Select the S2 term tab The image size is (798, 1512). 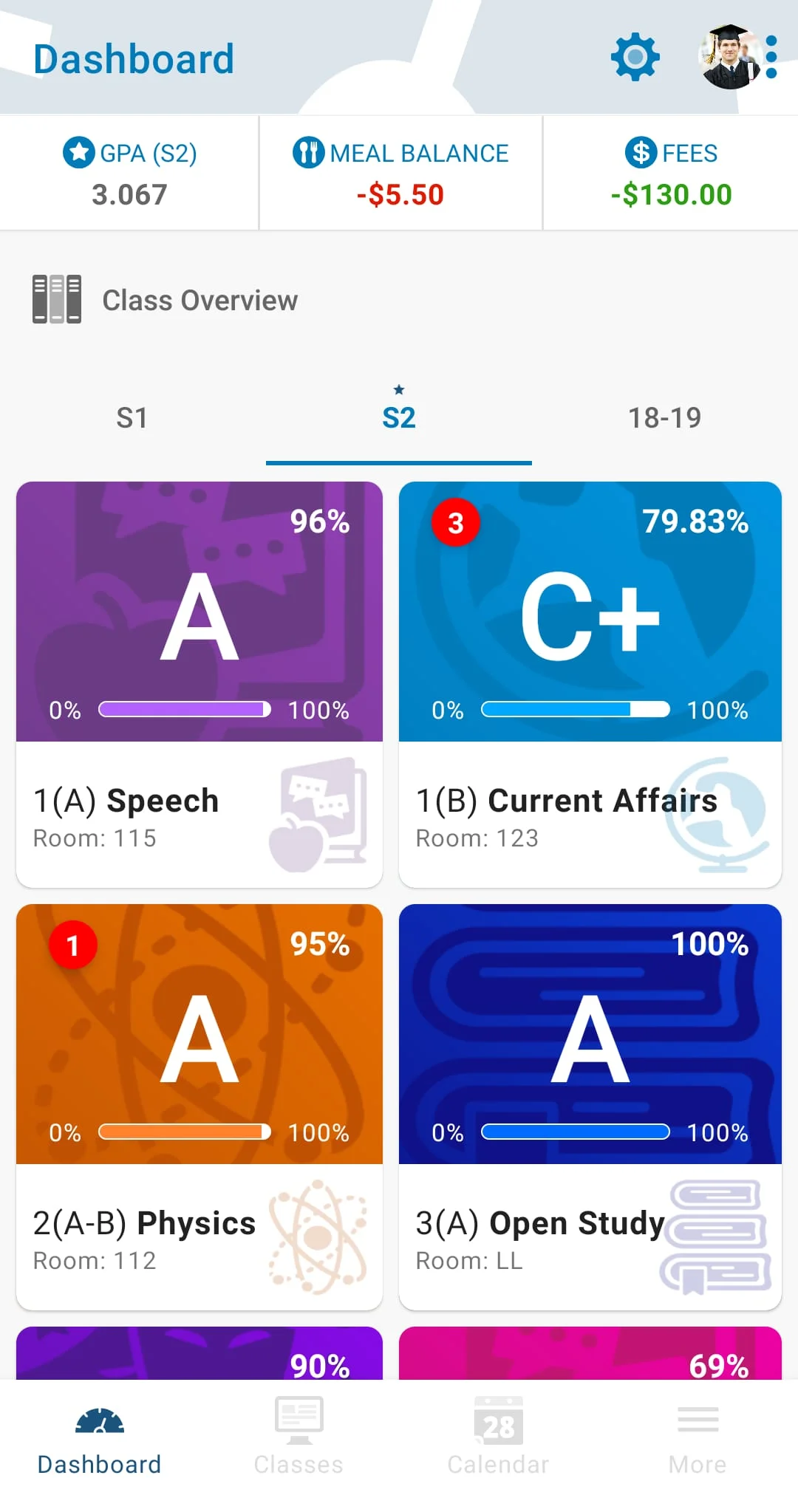399,418
